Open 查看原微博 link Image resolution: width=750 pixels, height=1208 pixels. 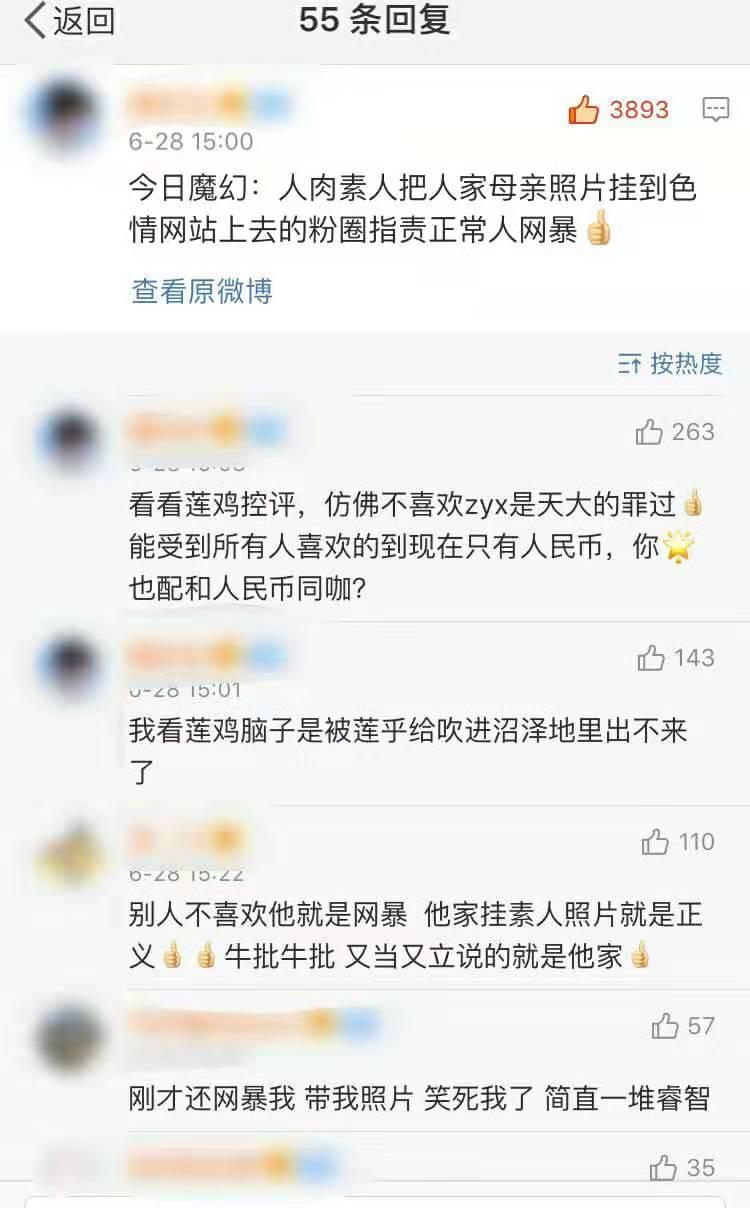[202, 291]
